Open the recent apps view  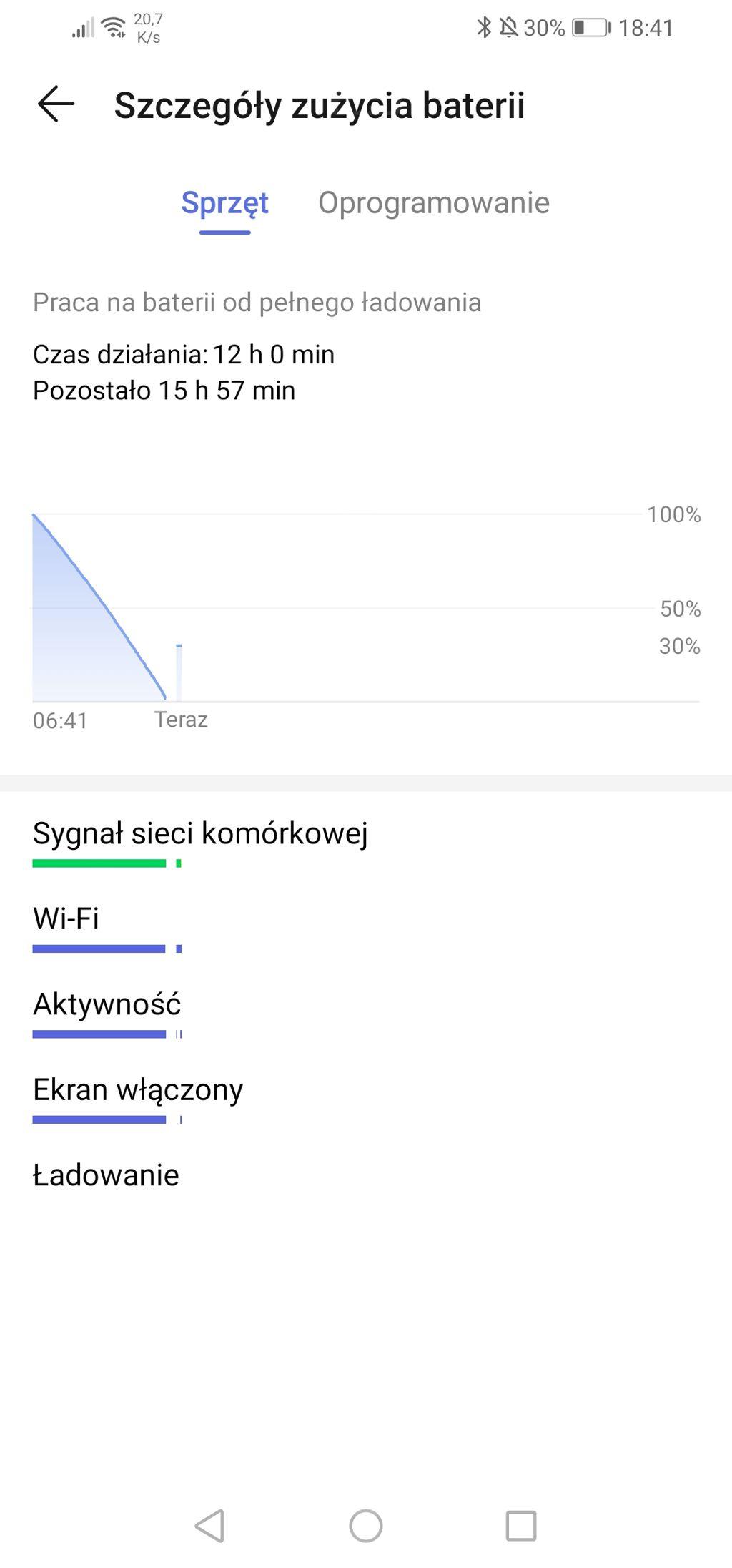point(521,1525)
